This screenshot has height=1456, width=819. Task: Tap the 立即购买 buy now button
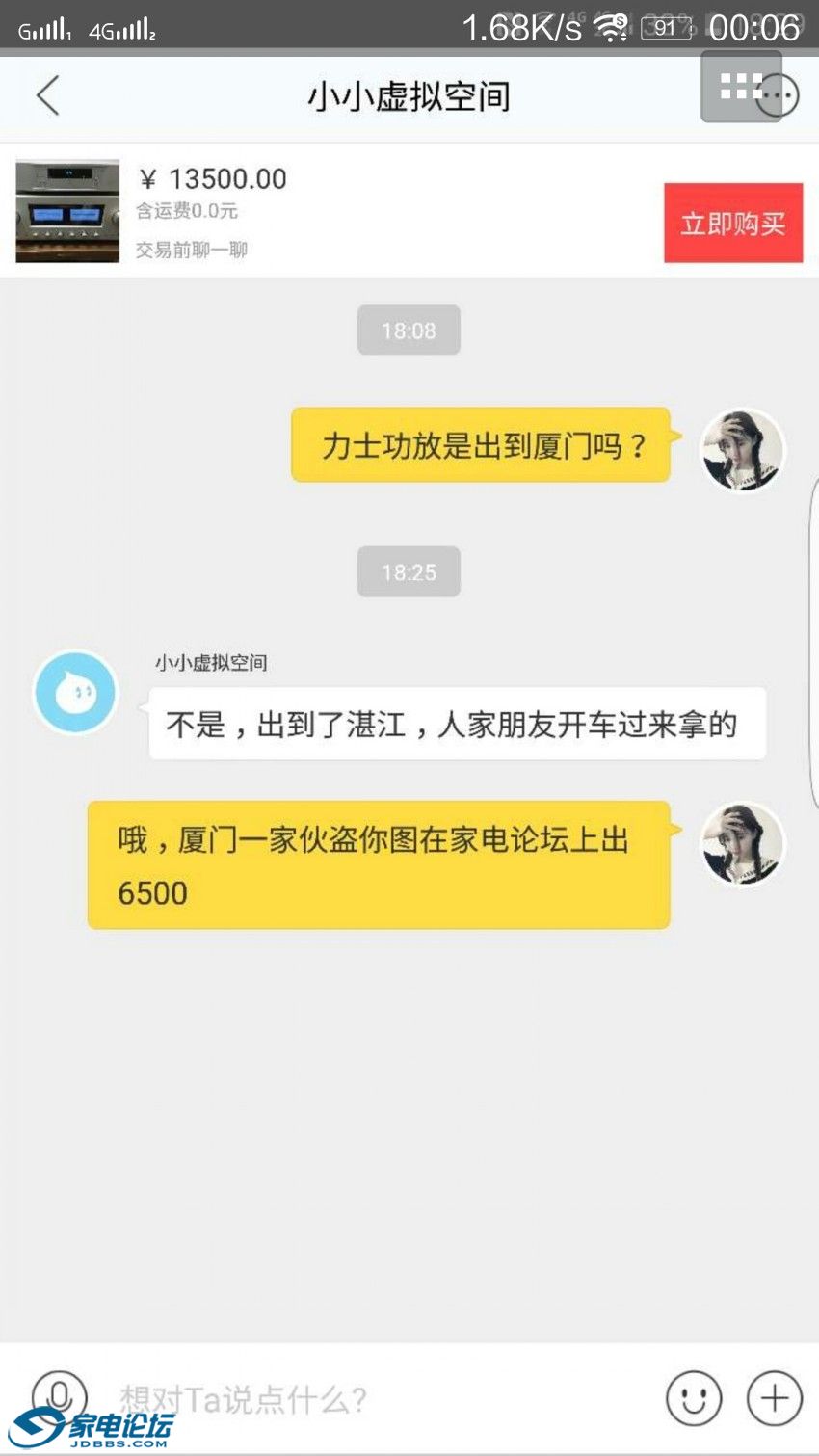pos(733,225)
